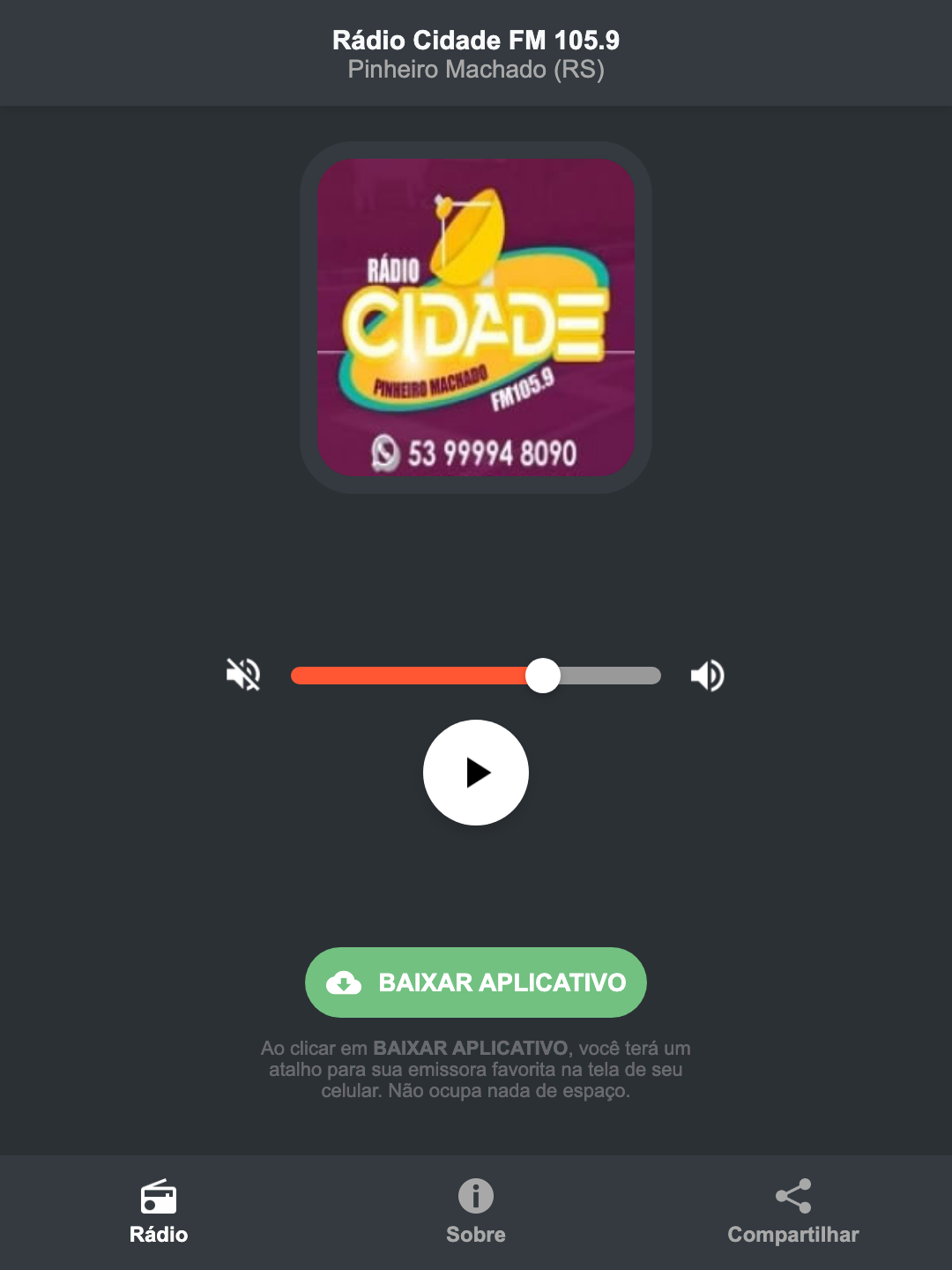Open the Rádio Cidade station logo
952x1270 pixels.
[476, 317]
